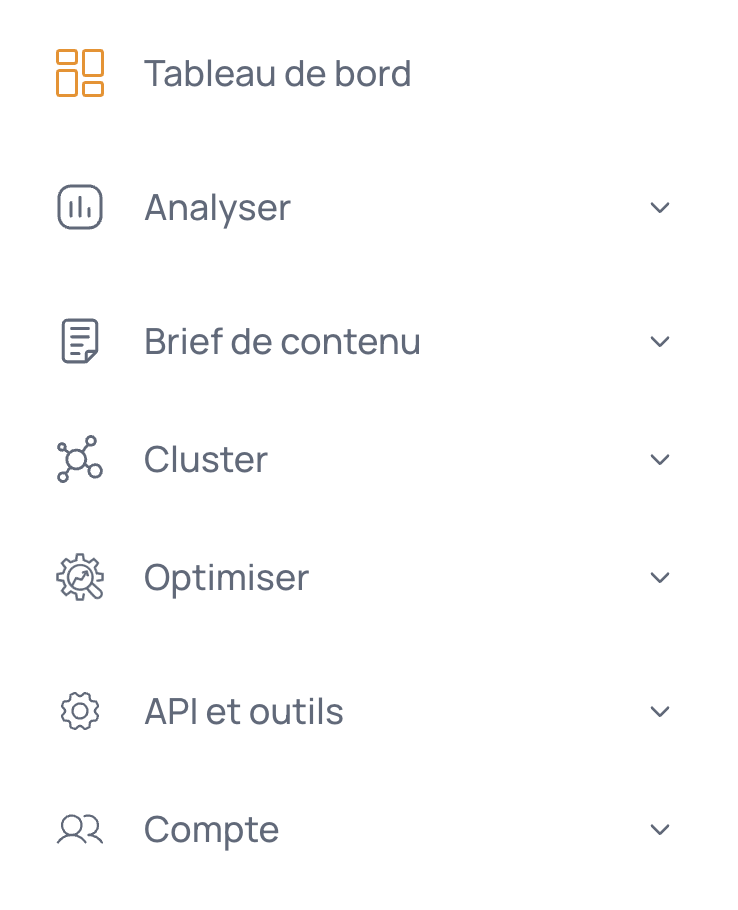Select the Analyser bar chart icon
Viewport: 738px width, 910px height.
(80, 207)
